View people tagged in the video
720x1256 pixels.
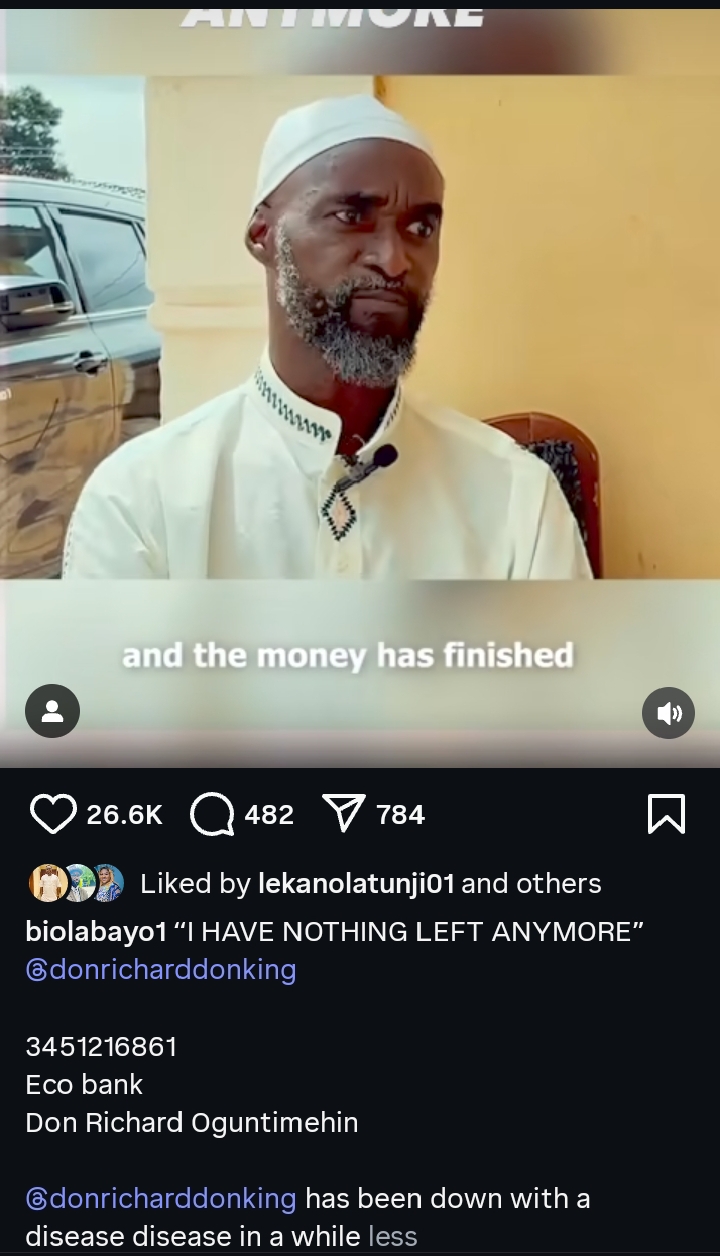52,712
